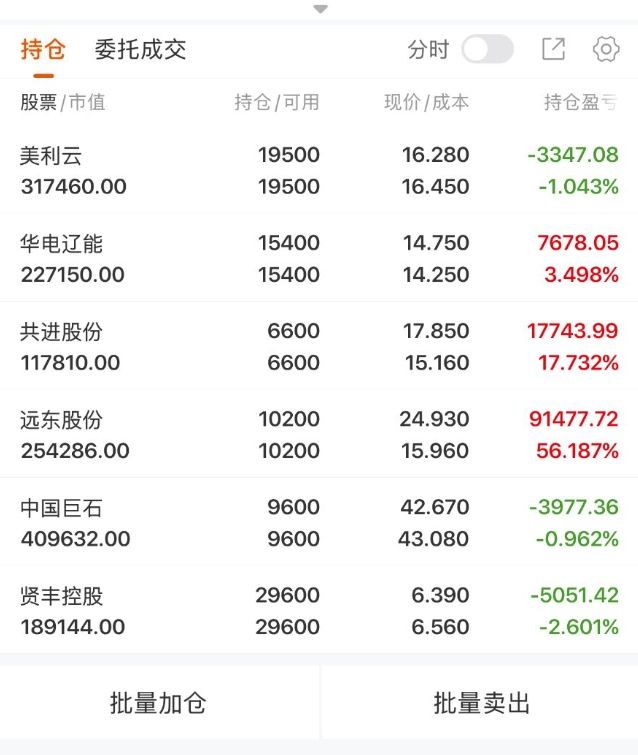The height and width of the screenshot is (755, 638).
Task: Select the 远东股份 holding row
Action: tap(319, 434)
